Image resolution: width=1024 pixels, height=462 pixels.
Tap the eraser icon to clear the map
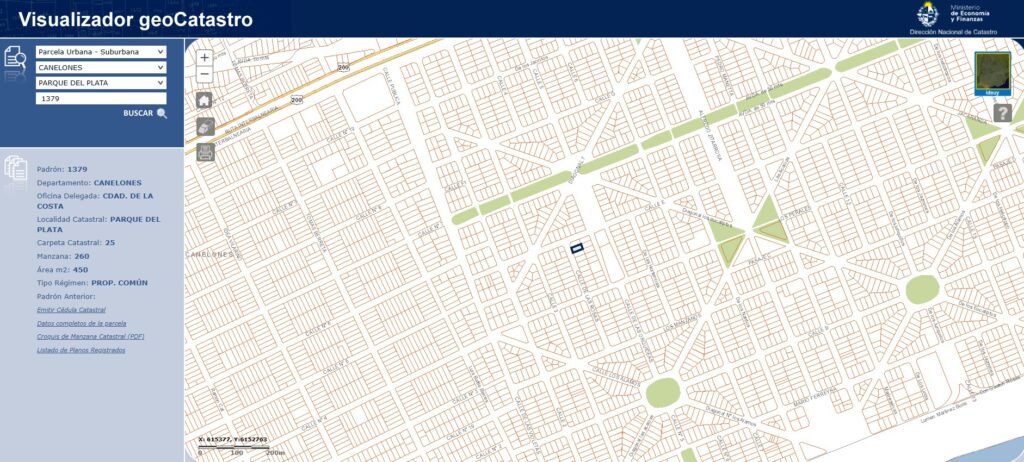coord(205,126)
